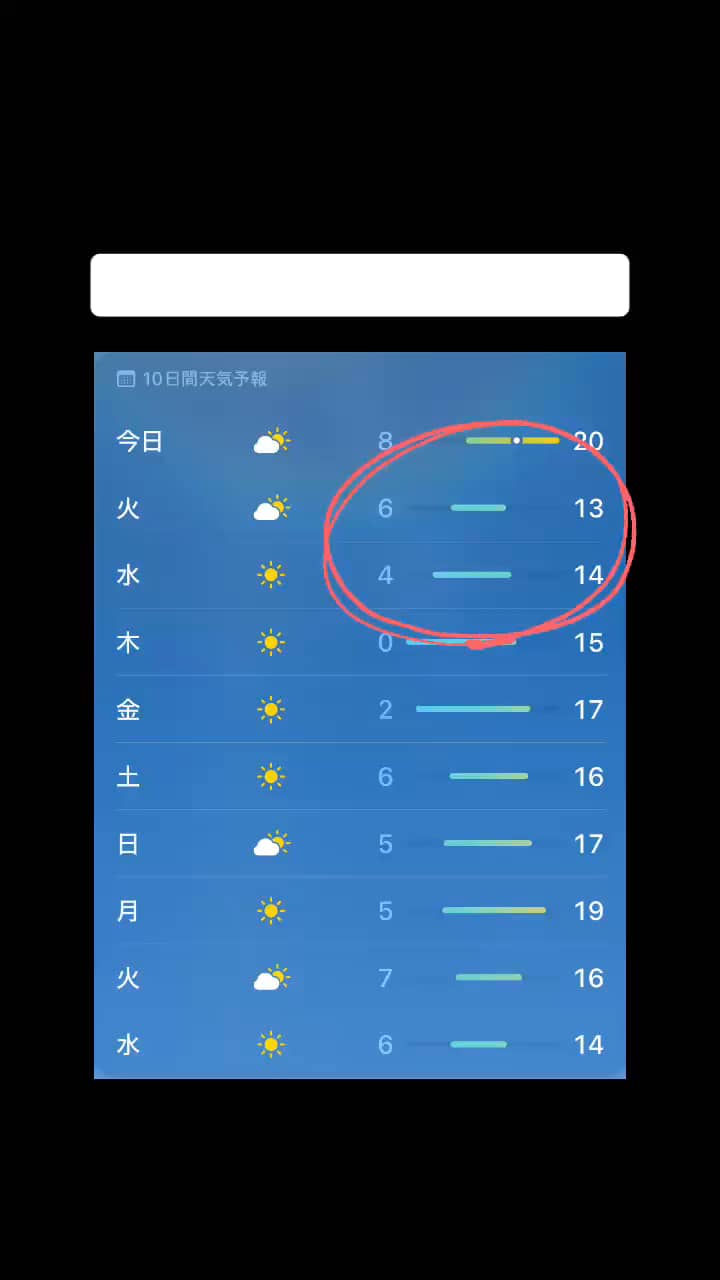Screen dimensions: 720x1280
Task: Tap the sun icon for 水
Action: pyautogui.click(x=270, y=575)
